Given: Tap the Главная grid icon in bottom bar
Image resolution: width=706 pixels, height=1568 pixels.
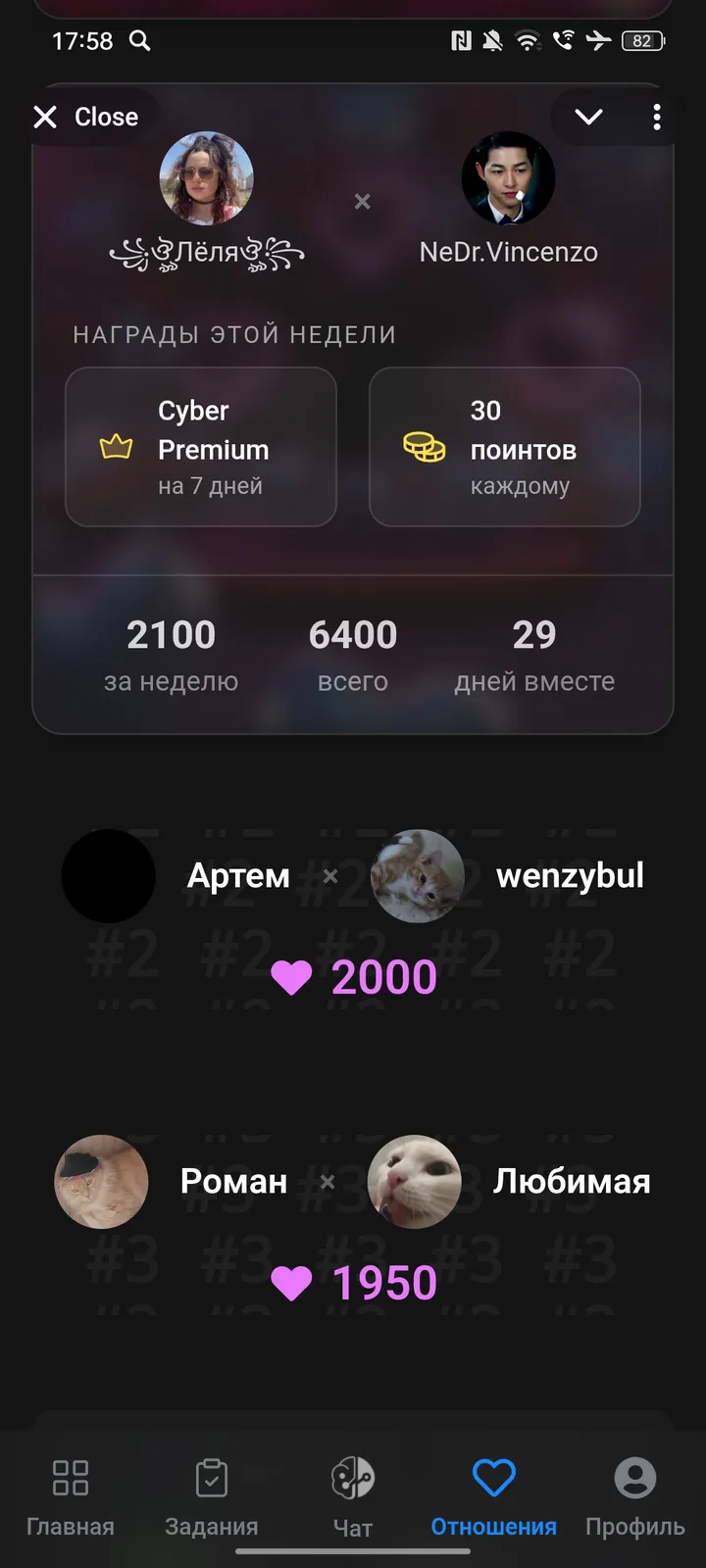Looking at the screenshot, I should pyautogui.click(x=71, y=1475).
